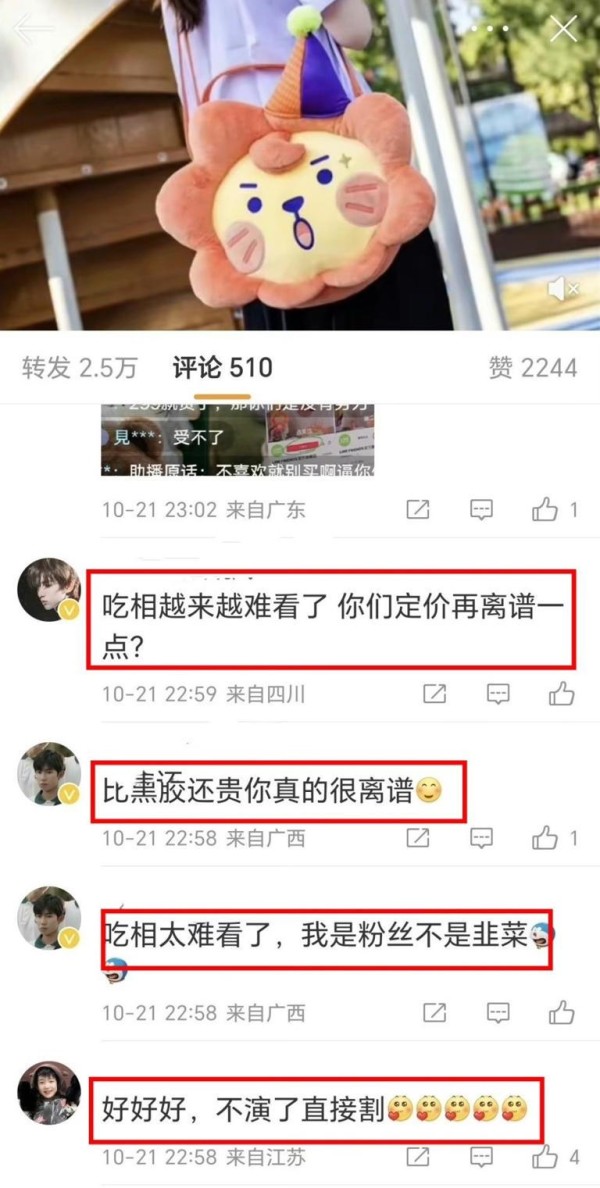The height and width of the screenshot is (1188, 600).
Task: Switch to the 转发 2.5万 tab
Action: (79, 367)
